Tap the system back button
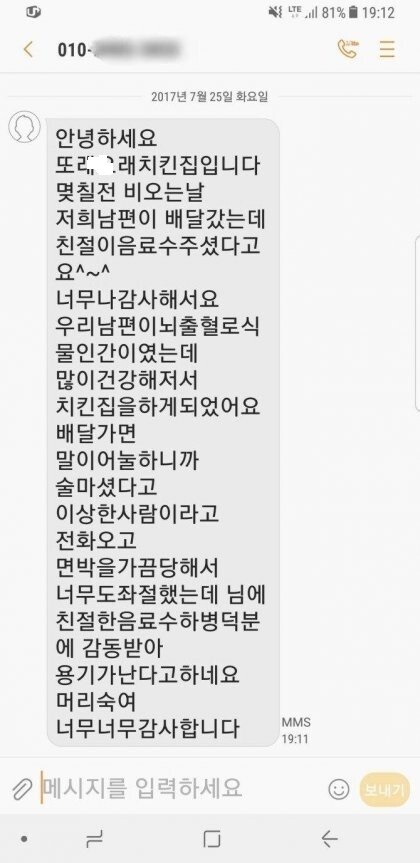Image resolution: width=420 pixels, height=863 pixels. [329, 839]
